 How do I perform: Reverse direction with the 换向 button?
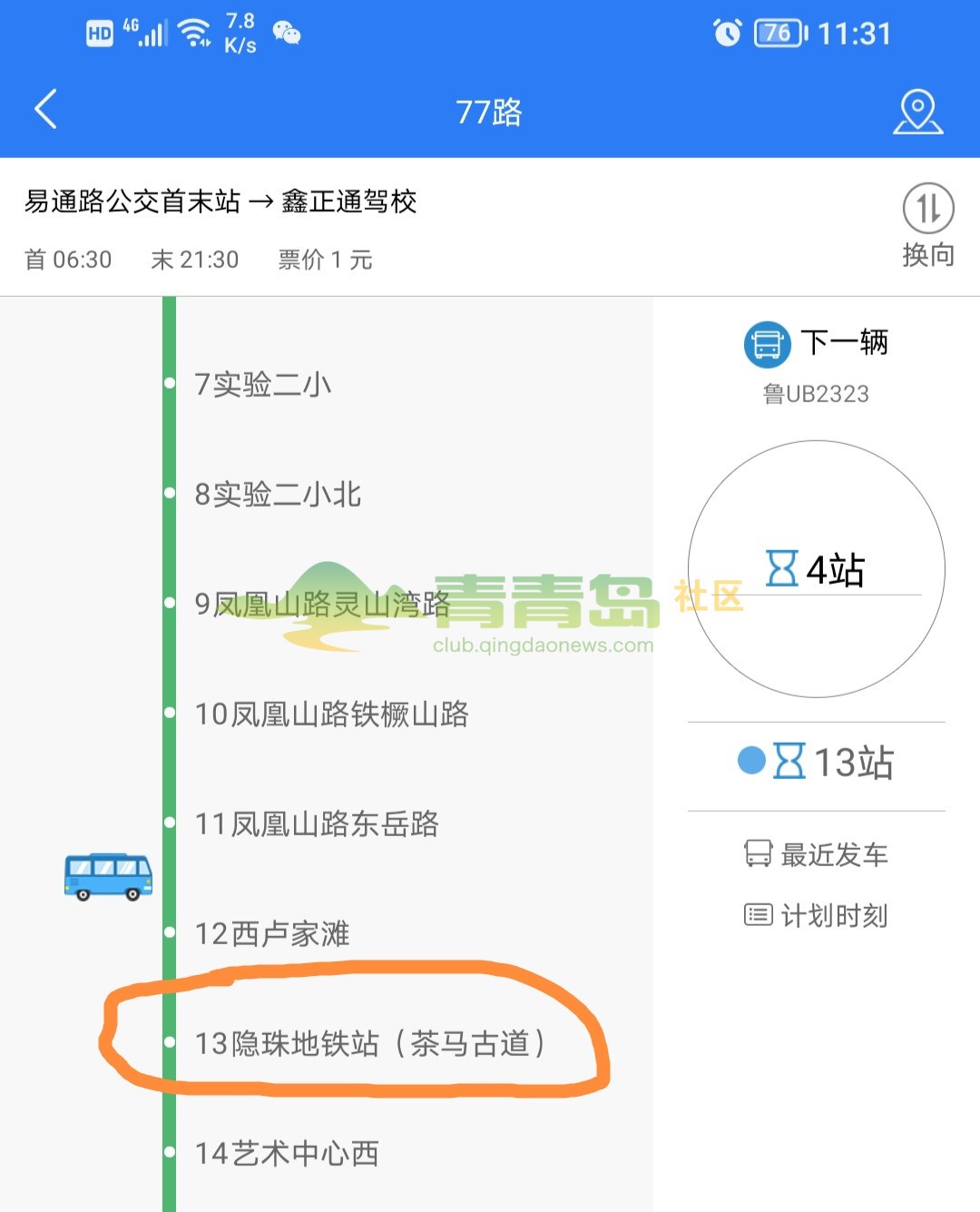coord(927,224)
